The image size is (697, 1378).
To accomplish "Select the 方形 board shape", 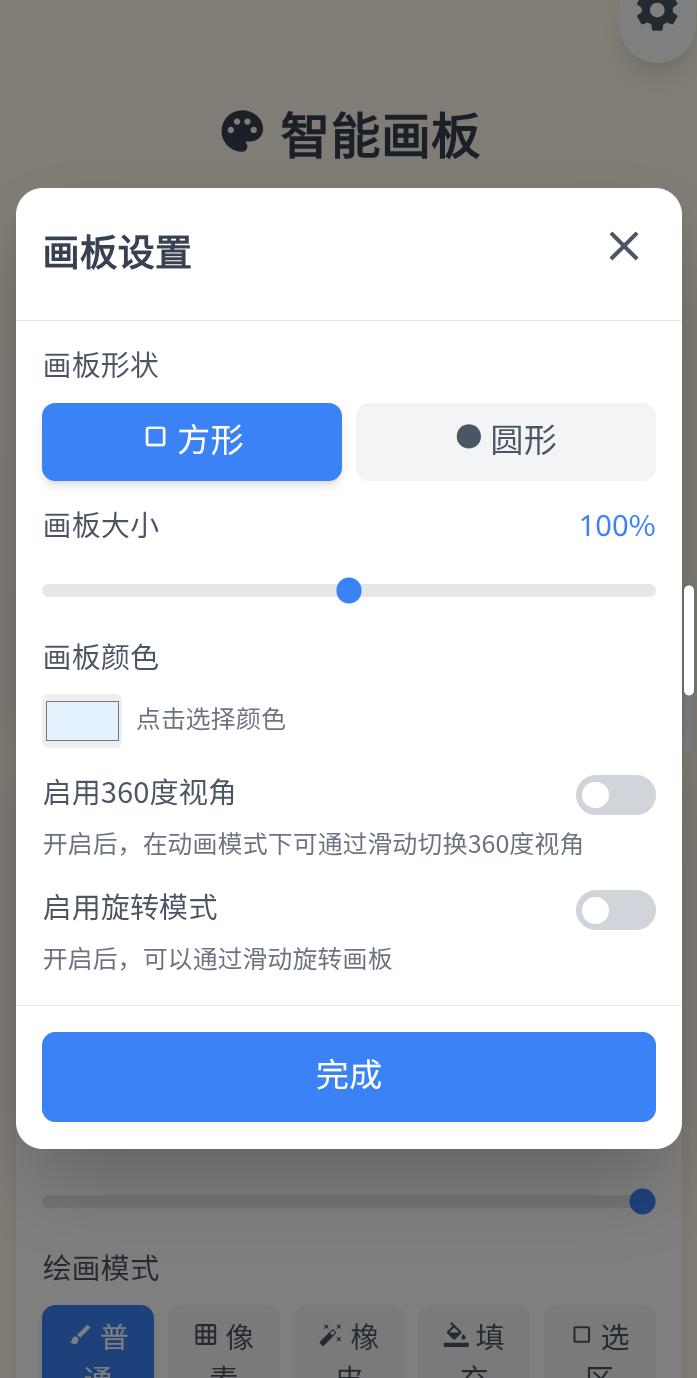I will (x=192, y=441).
